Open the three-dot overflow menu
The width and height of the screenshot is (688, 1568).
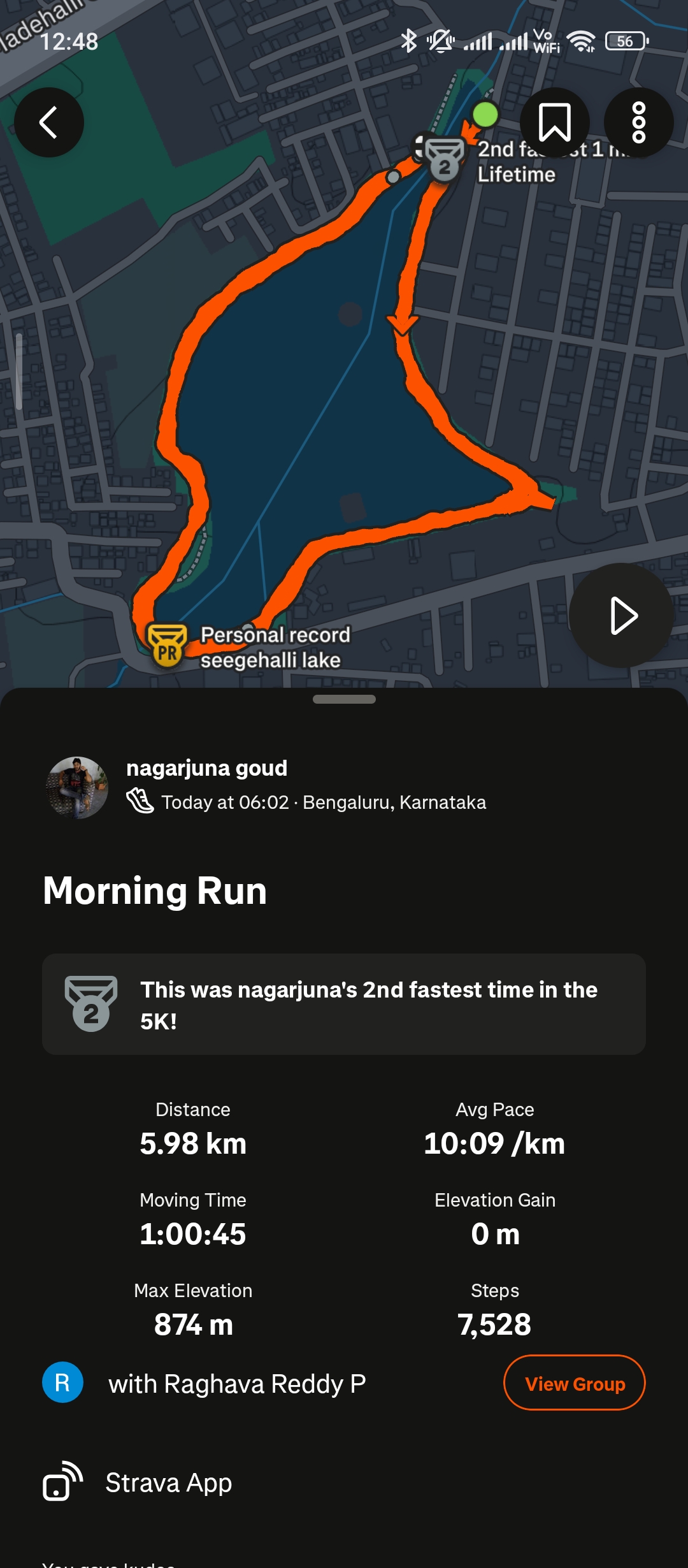pos(638,122)
